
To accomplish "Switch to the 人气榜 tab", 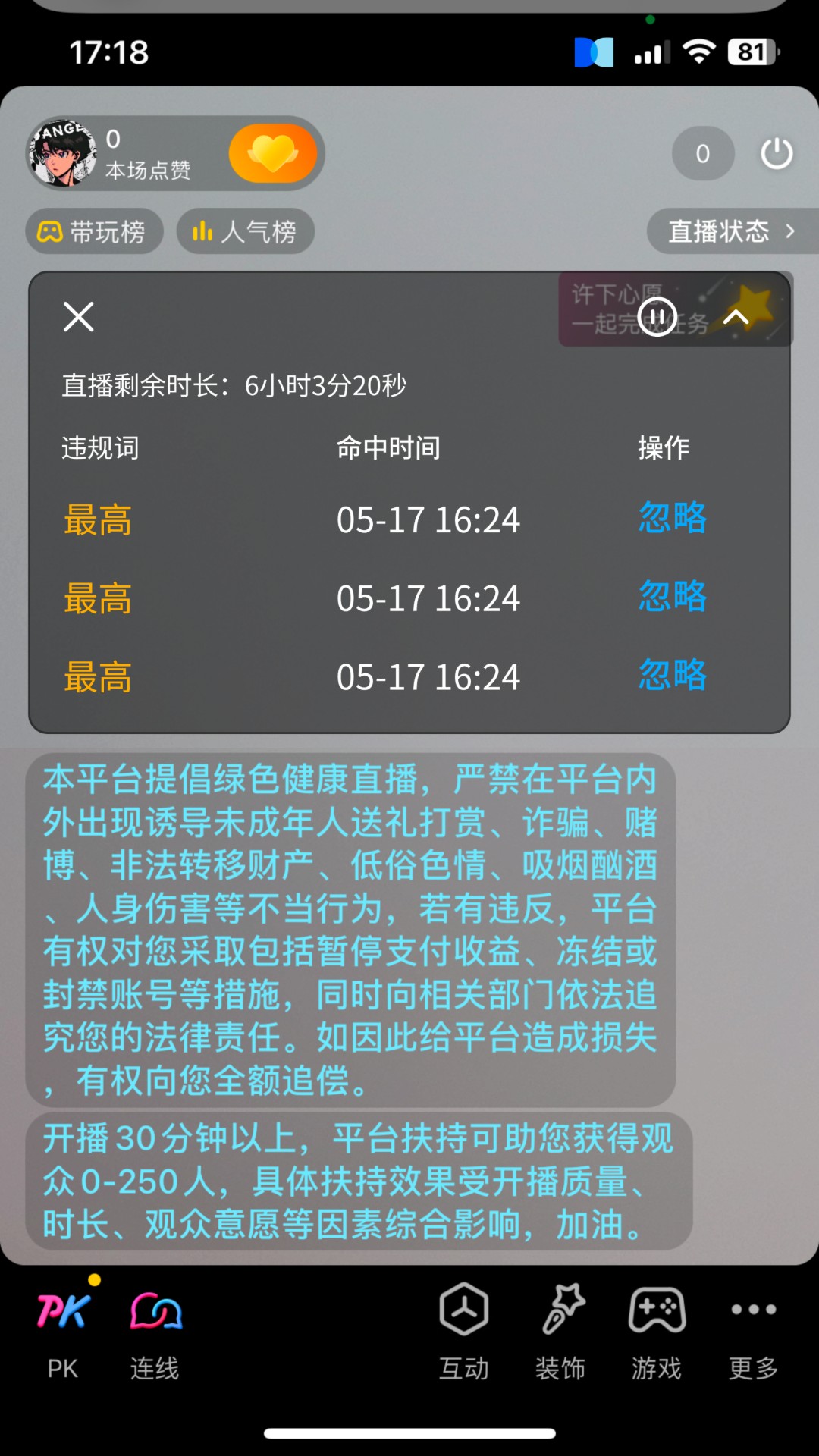I will (244, 231).
